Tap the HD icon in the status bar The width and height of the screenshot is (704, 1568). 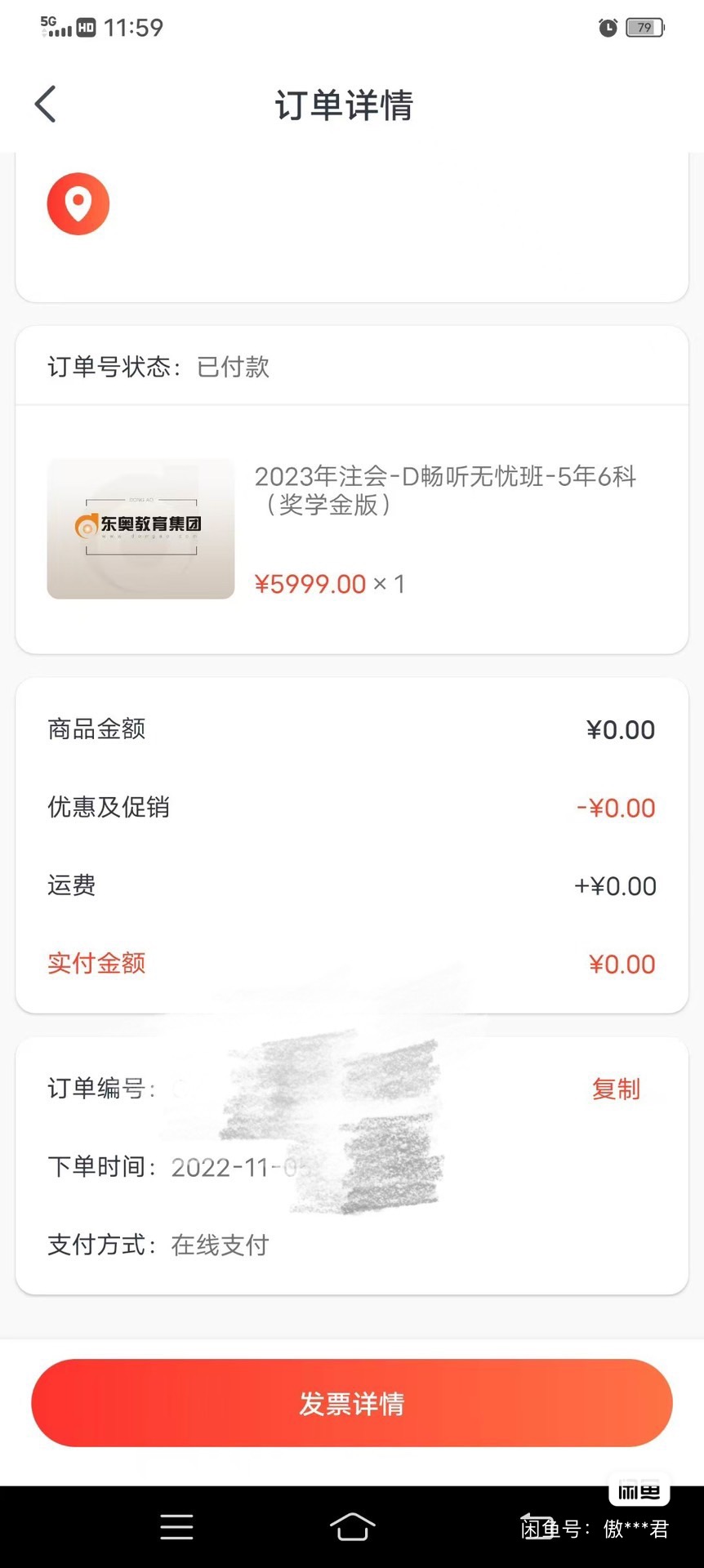click(x=87, y=27)
